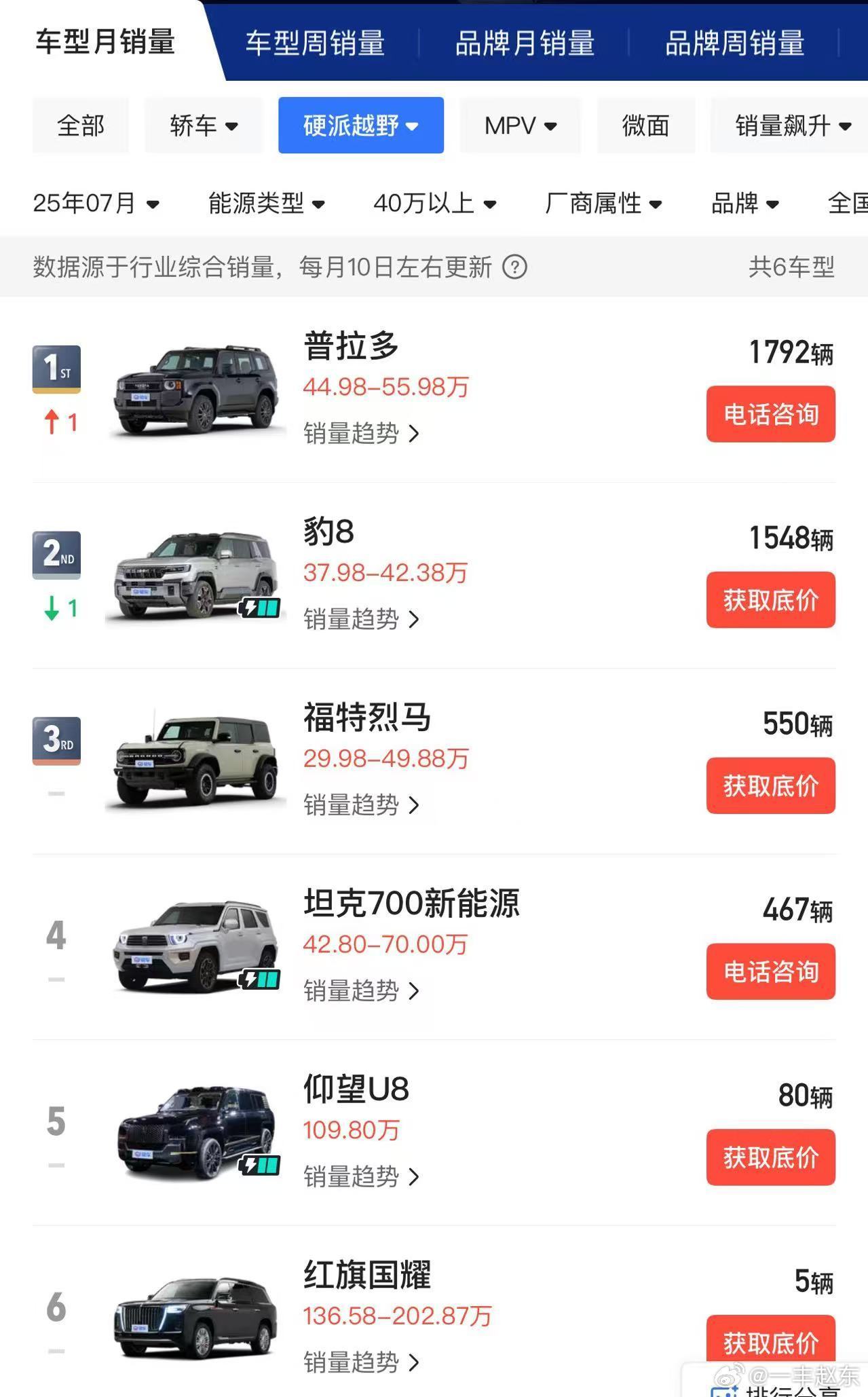Image resolution: width=868 pixels, height=1397 pixels.
Task: Tap 电话咨询 for 普拉多
Action: pos(770,414)
